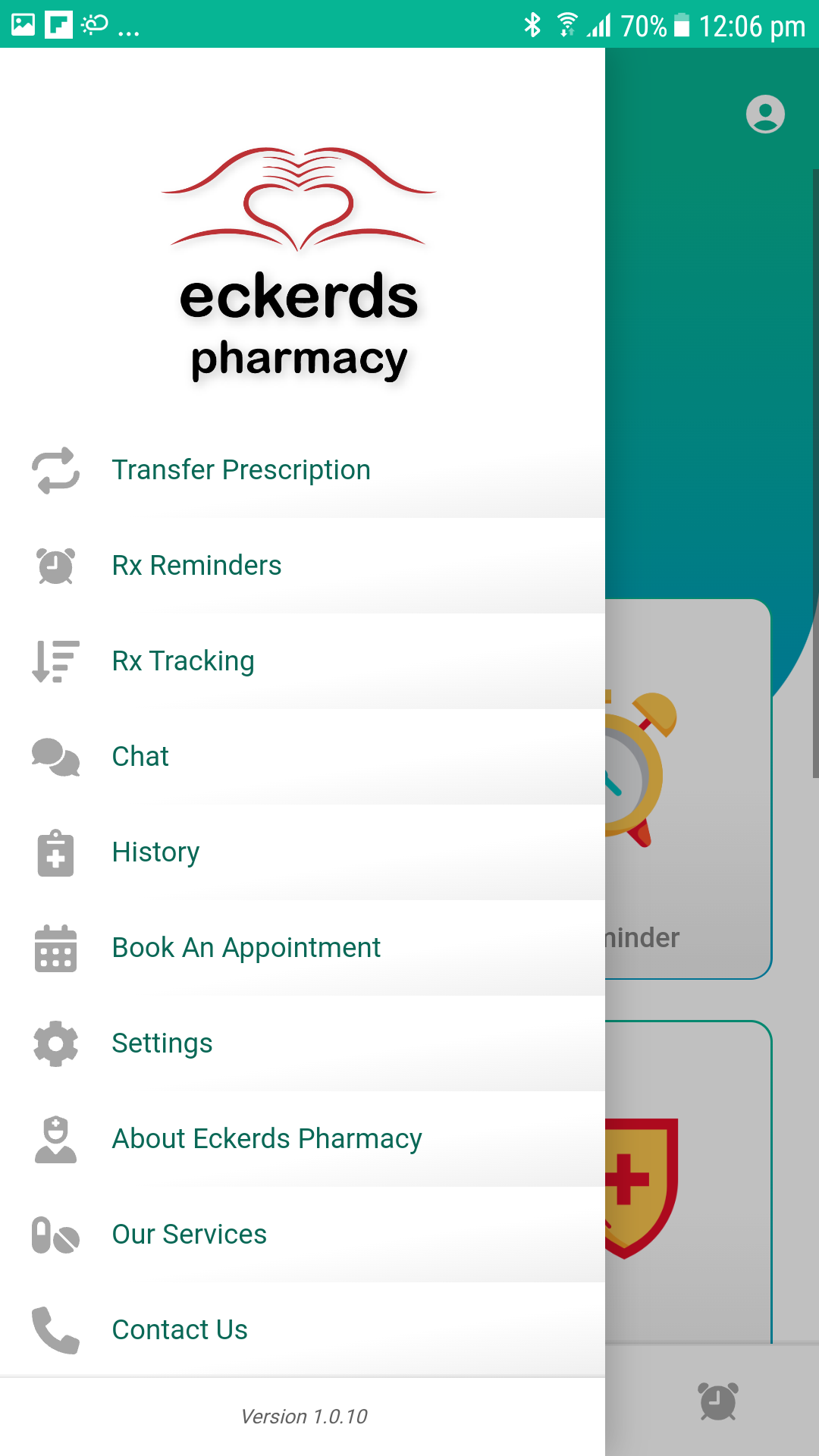The width and height of the screenshot is (819, 1456).
Task: Open the user profile avatar icon
Action: [764, 114]
